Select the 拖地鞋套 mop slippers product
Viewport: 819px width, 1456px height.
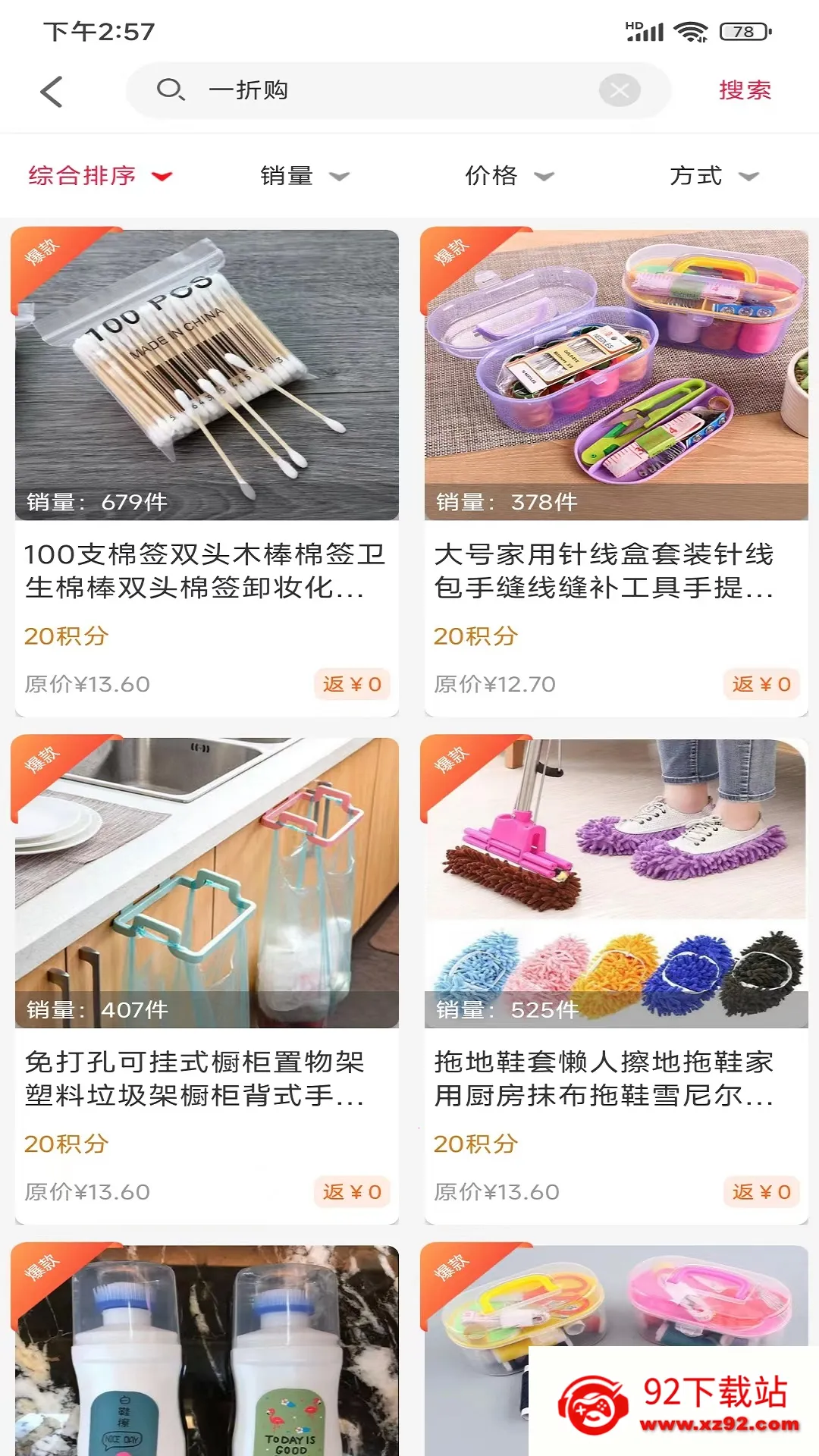(x=616, y=978)
